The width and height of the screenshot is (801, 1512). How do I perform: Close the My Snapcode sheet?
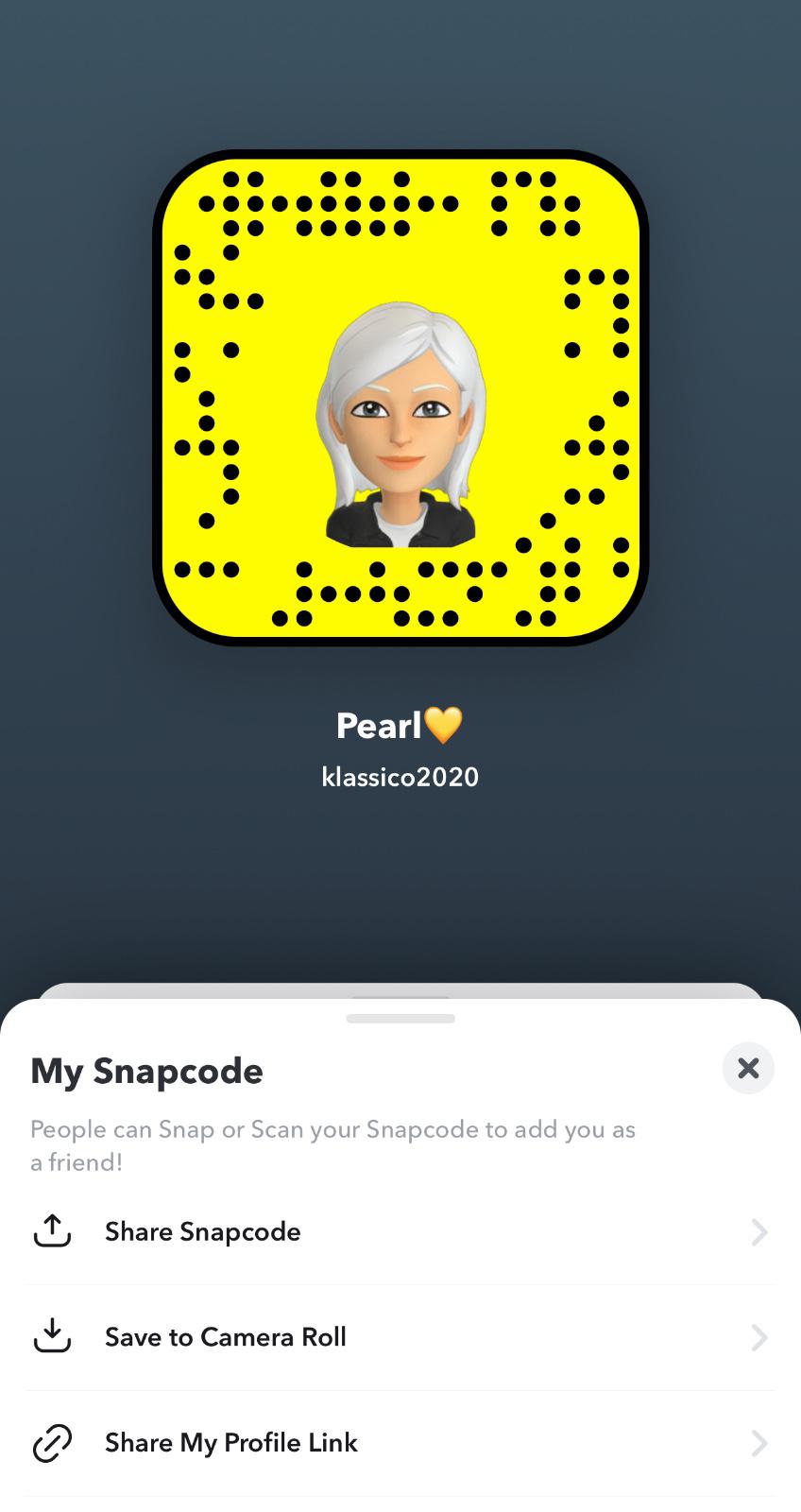pyautogui.click(x=747, y=1068)
